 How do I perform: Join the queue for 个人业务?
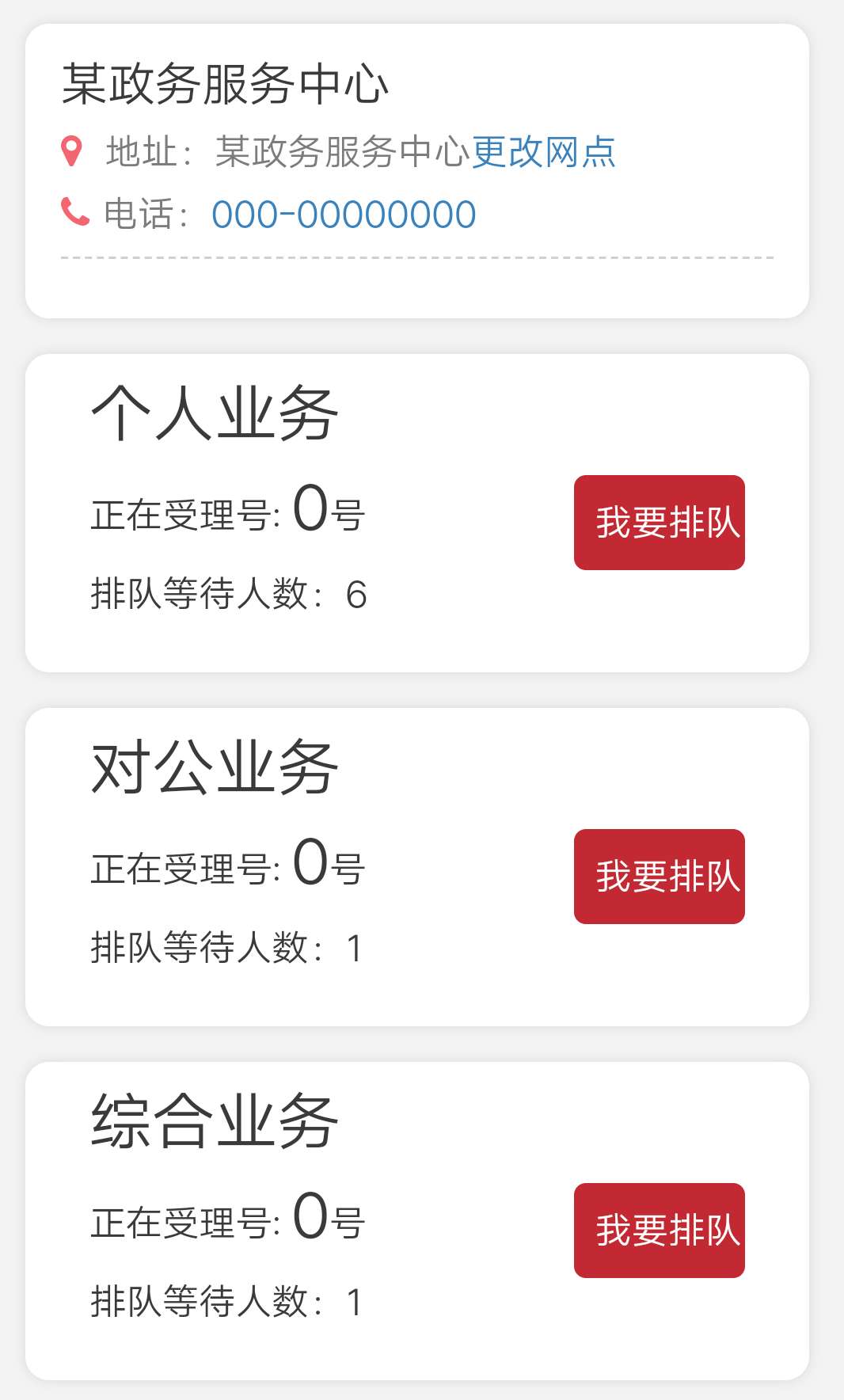(x=659, y=523)
